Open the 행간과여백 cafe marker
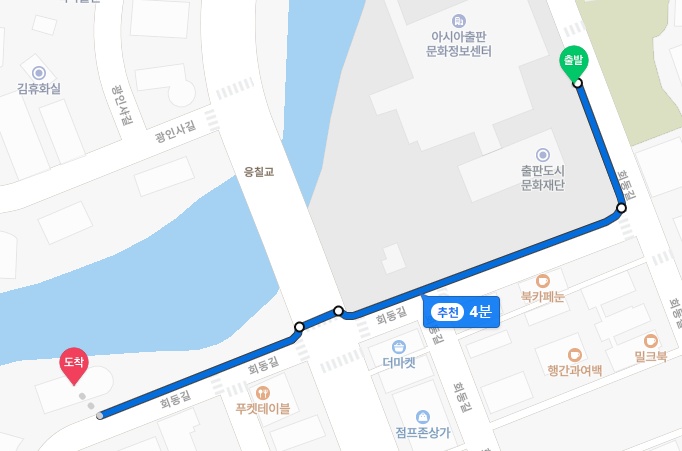682x451 pixels. pyautogui.click(x=574, y=354)
